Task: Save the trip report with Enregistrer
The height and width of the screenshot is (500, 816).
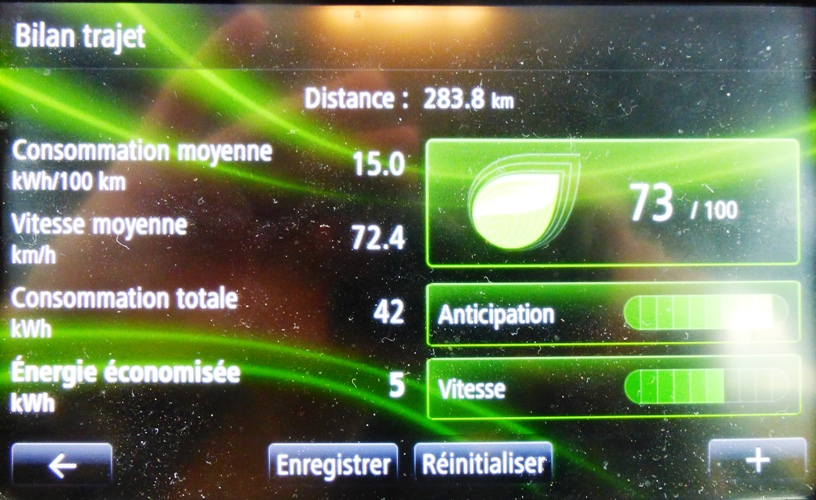Action: [x=333, y=464]
